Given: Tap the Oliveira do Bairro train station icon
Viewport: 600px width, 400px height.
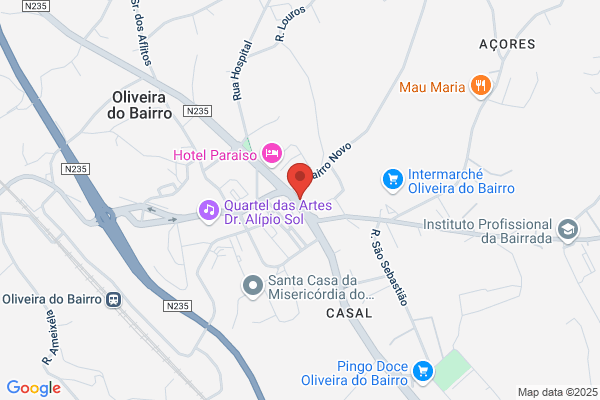Looking at the screenshot, I should pos(114,299).
